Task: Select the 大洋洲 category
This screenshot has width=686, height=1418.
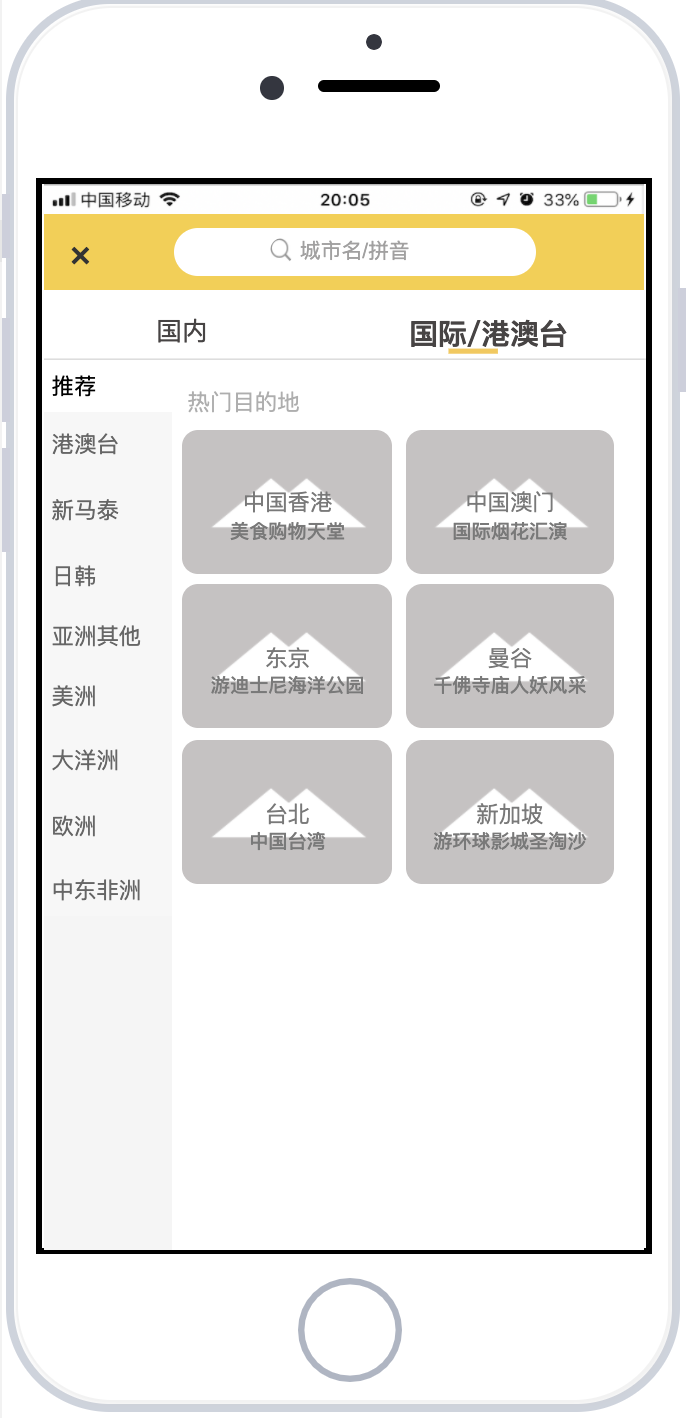Action: tap(86, 760)
